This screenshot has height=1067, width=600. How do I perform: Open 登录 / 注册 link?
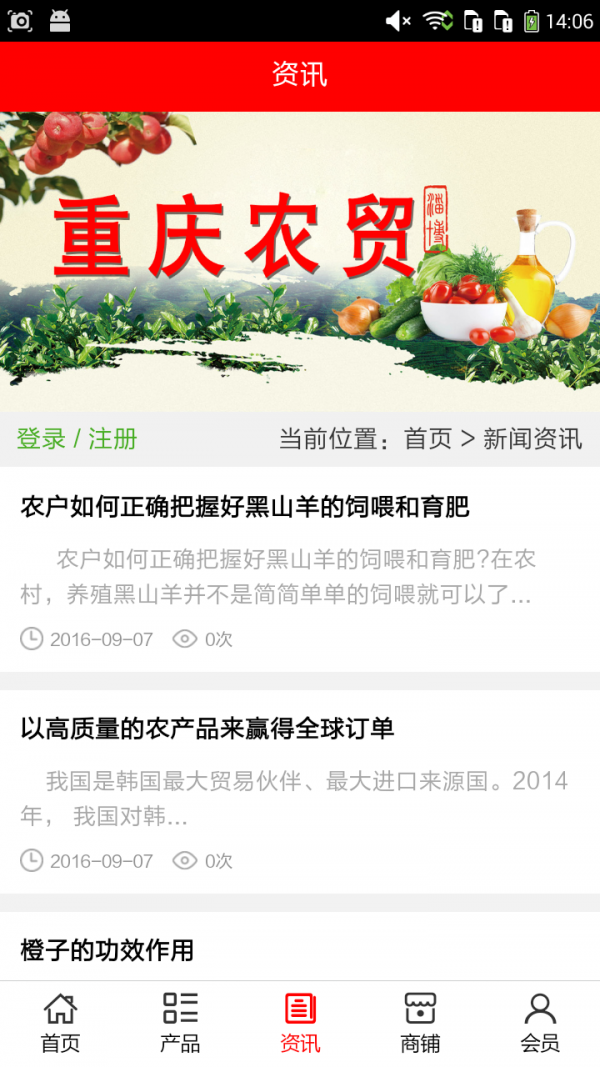[x=77, y=439]
